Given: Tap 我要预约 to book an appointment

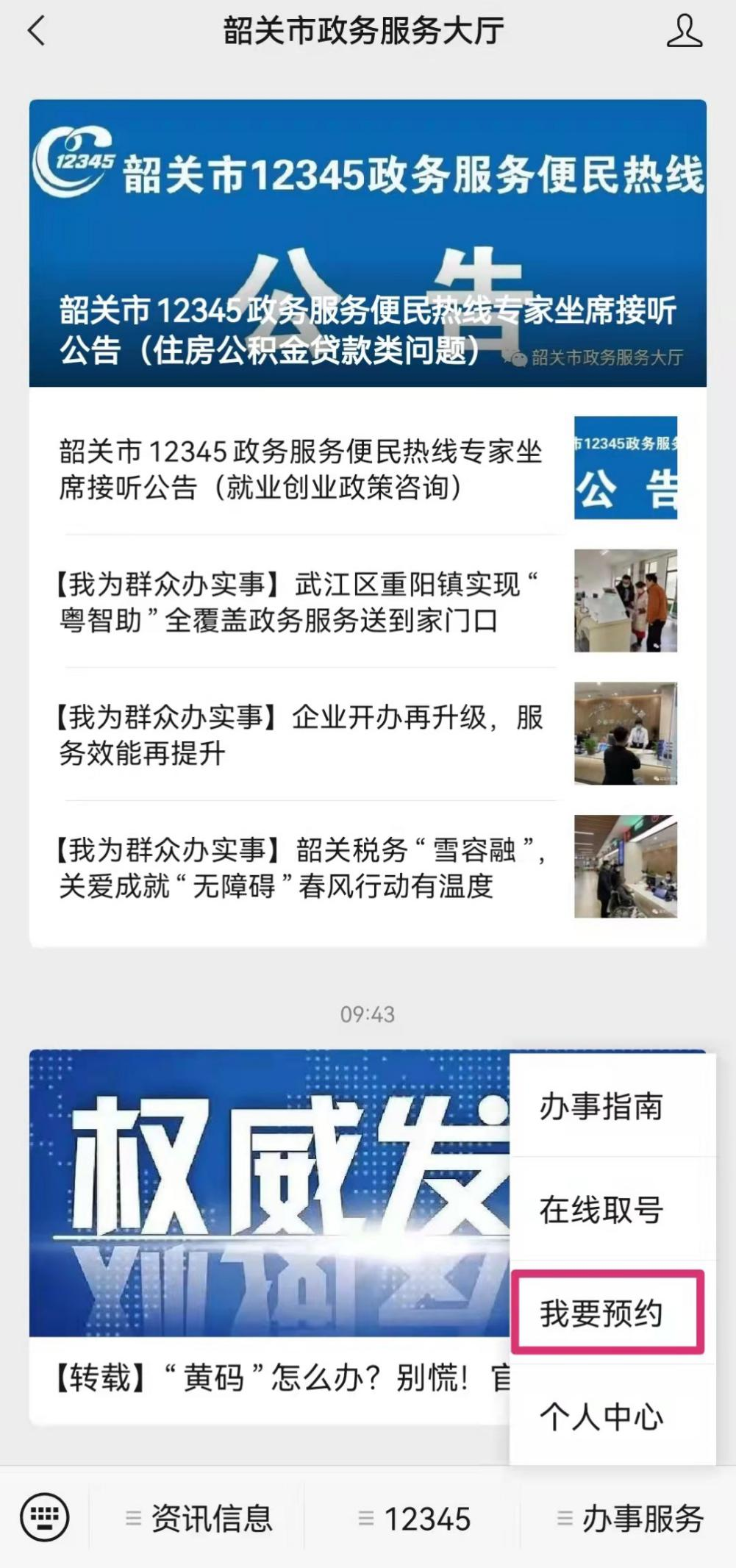Looking at the screenshot, I should [601, 1313].
